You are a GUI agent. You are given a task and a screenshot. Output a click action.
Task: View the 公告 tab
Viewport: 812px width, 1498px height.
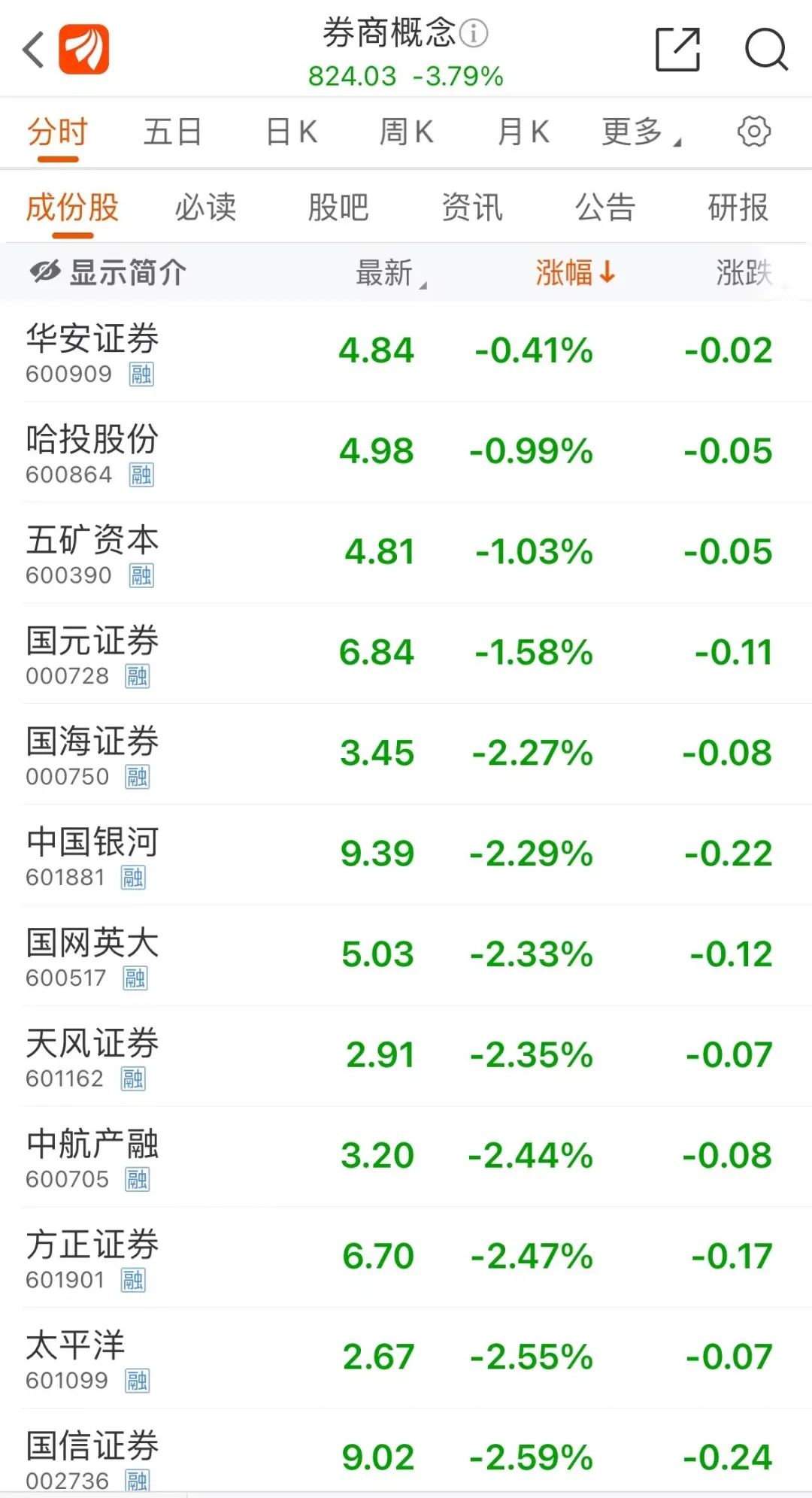[x=605, y=208]
